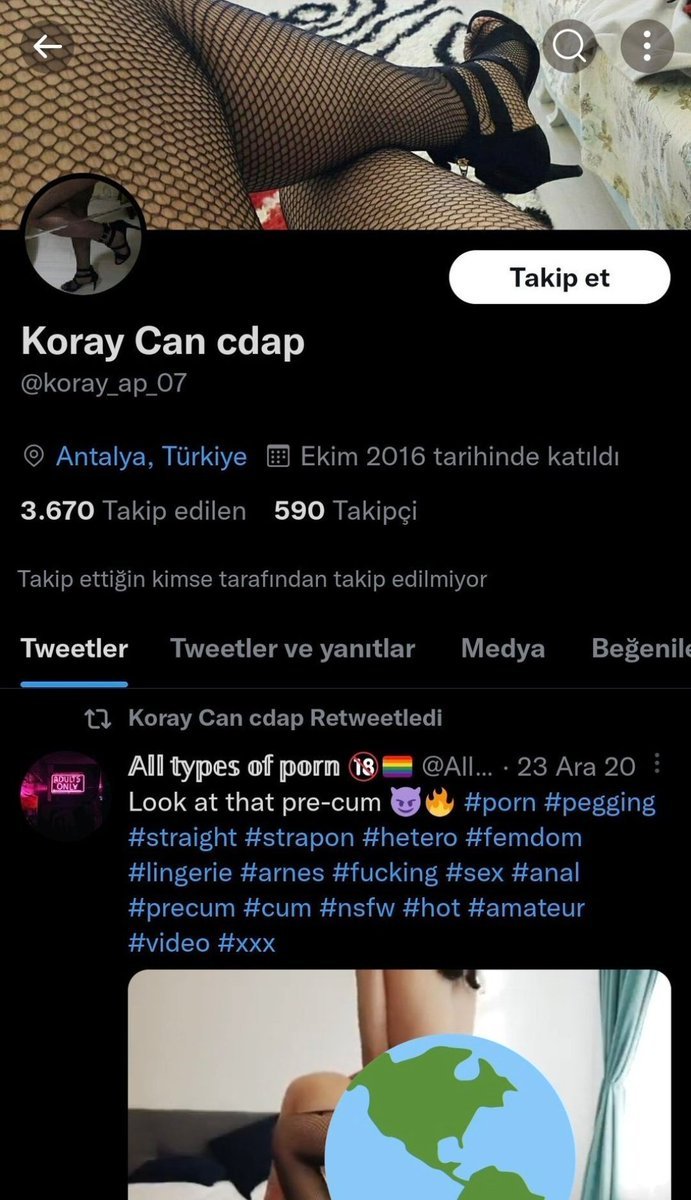Switch to the Medya tab

pos(502,648)
